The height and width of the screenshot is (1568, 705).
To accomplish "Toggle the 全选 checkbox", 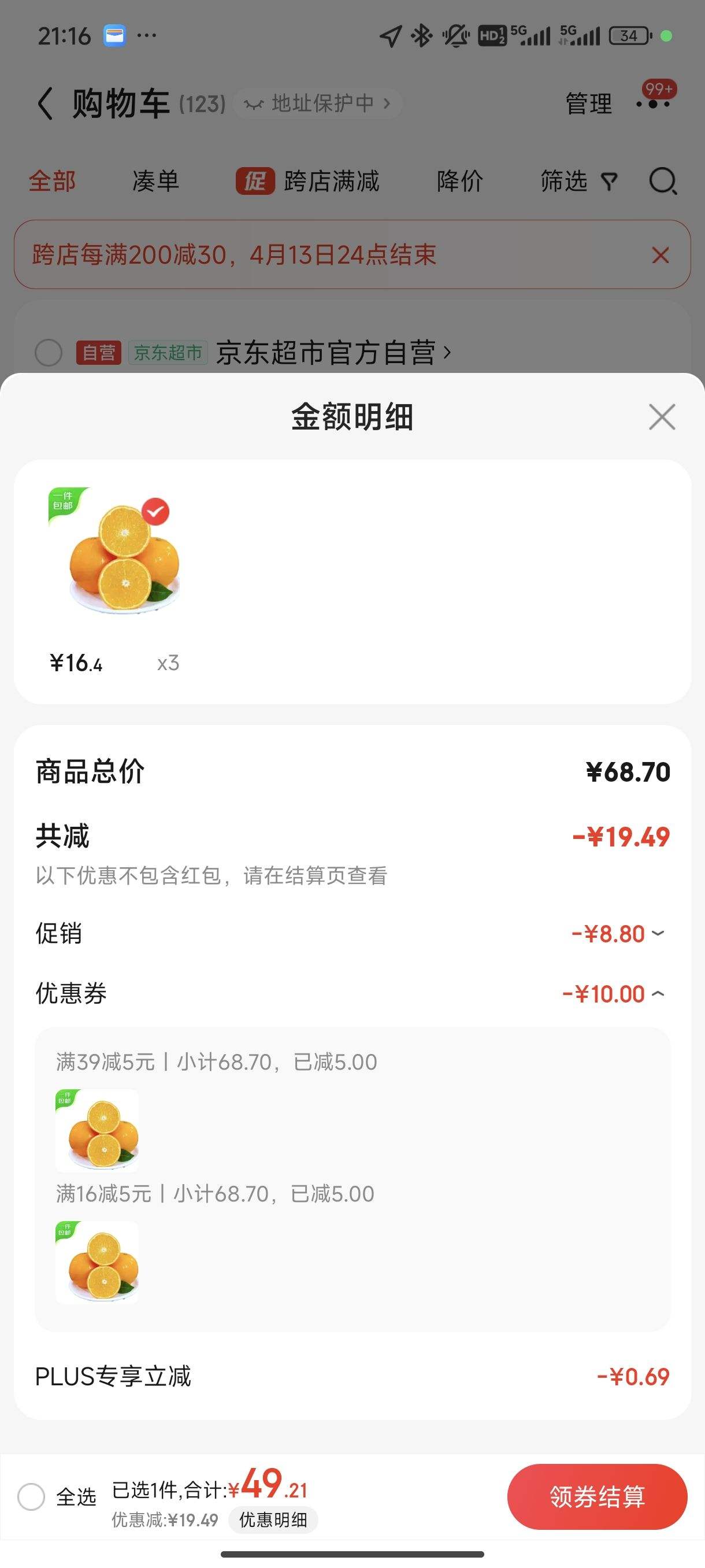I will (31, 1497).
